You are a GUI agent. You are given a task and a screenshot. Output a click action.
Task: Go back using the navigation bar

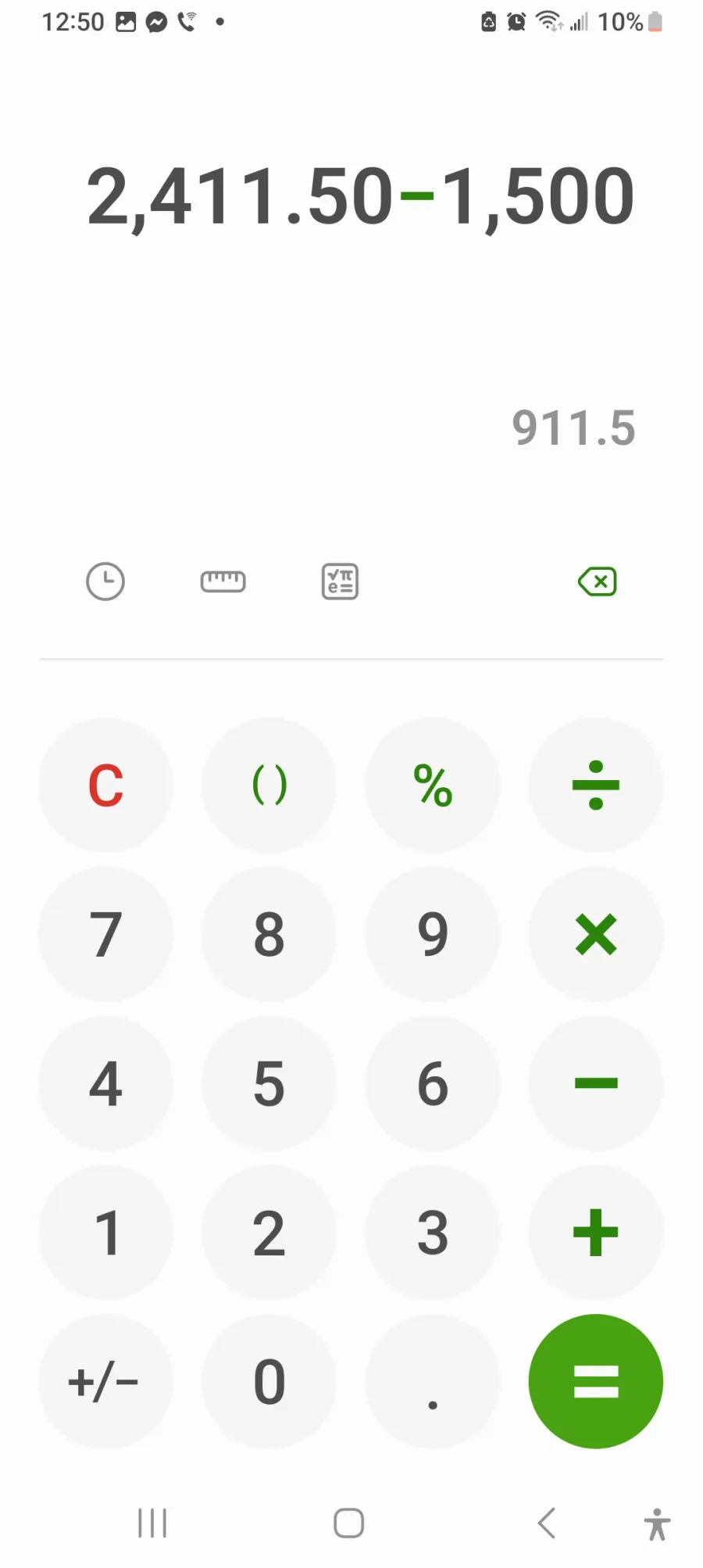click(x=547, y=1523)
